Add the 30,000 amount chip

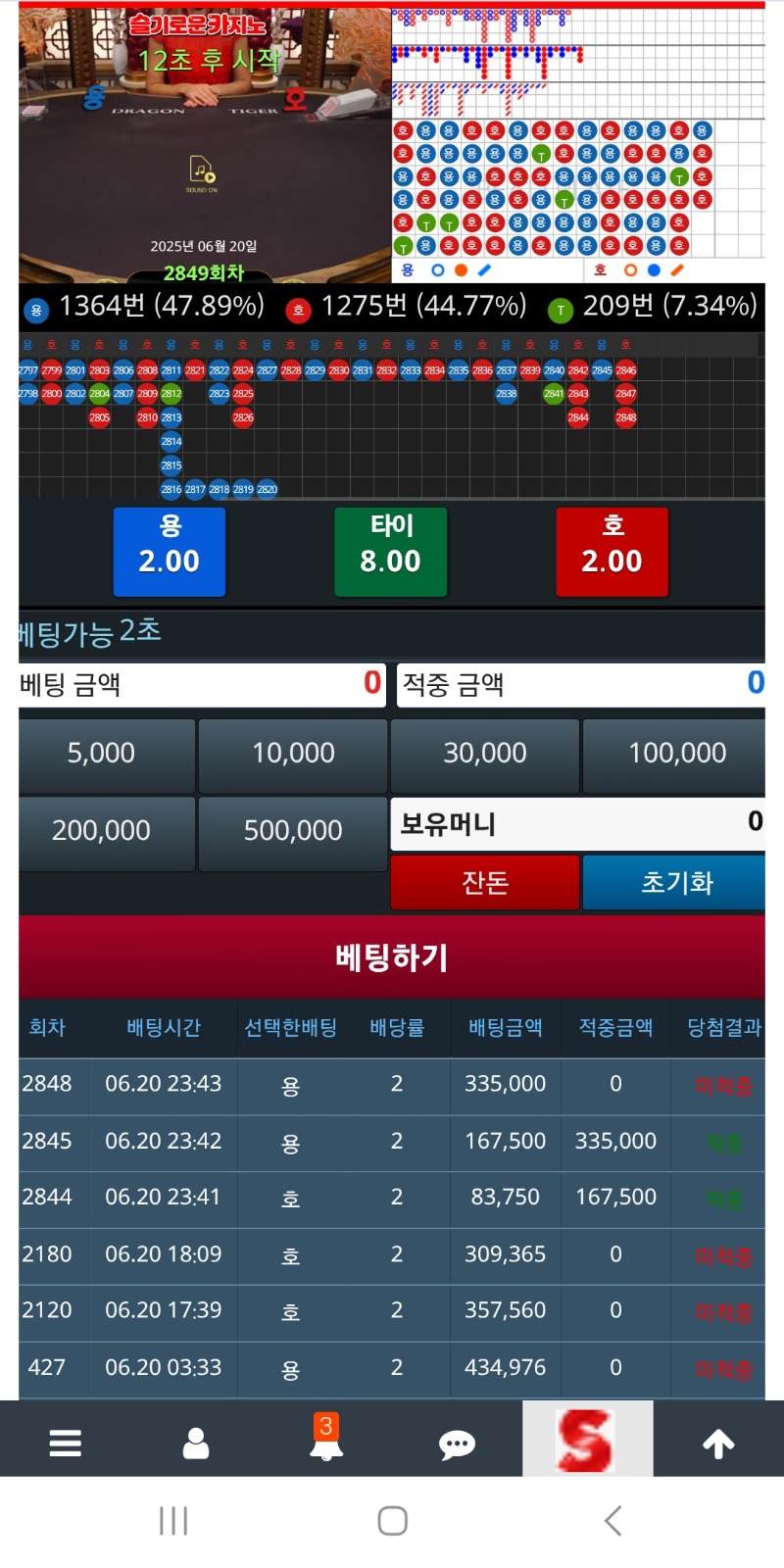(485, 754)
